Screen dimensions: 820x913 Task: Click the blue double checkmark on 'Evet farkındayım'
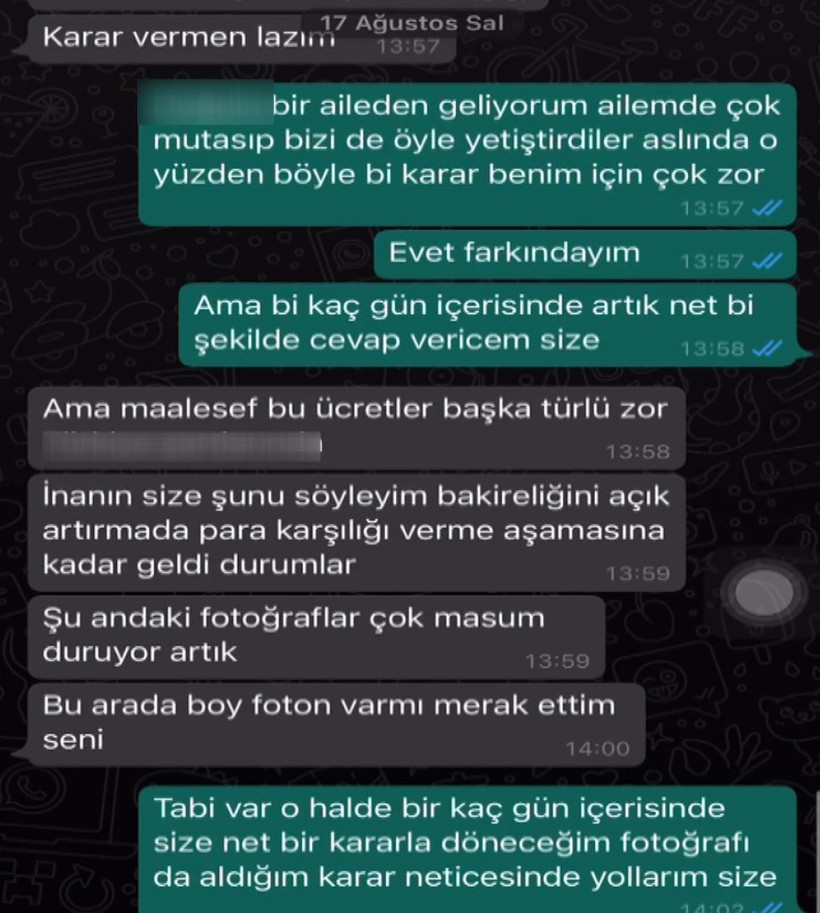(769, 262)
